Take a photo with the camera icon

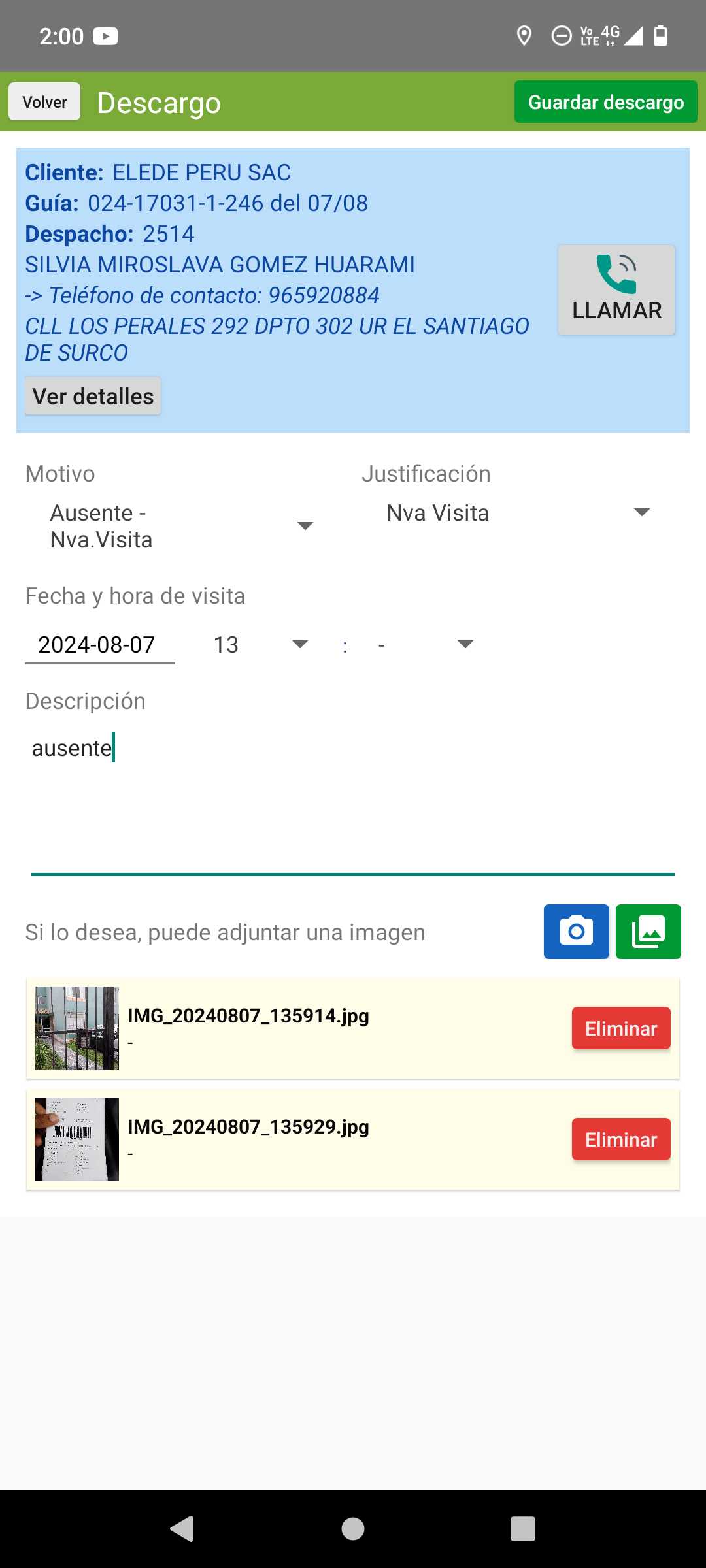576,932
